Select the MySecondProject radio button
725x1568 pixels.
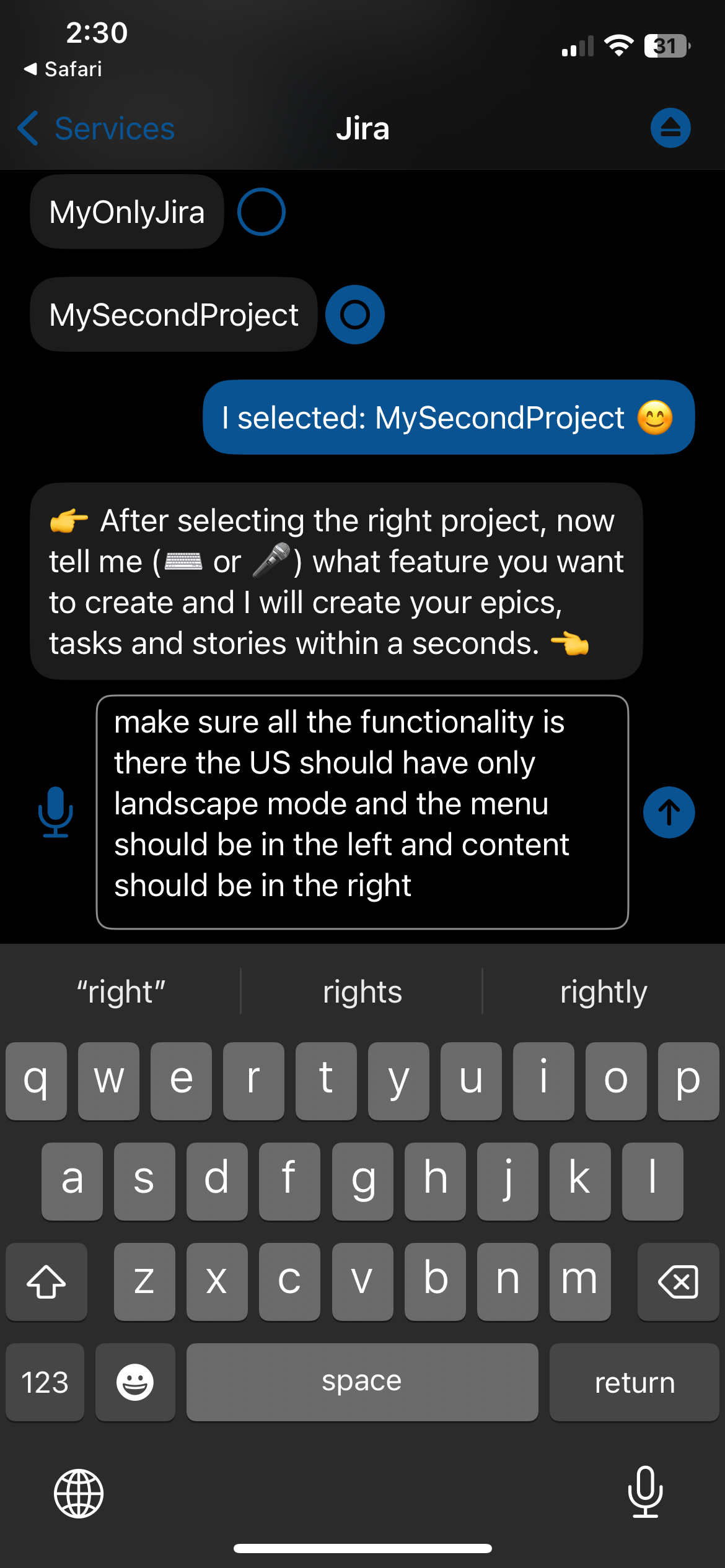(355, 315)
